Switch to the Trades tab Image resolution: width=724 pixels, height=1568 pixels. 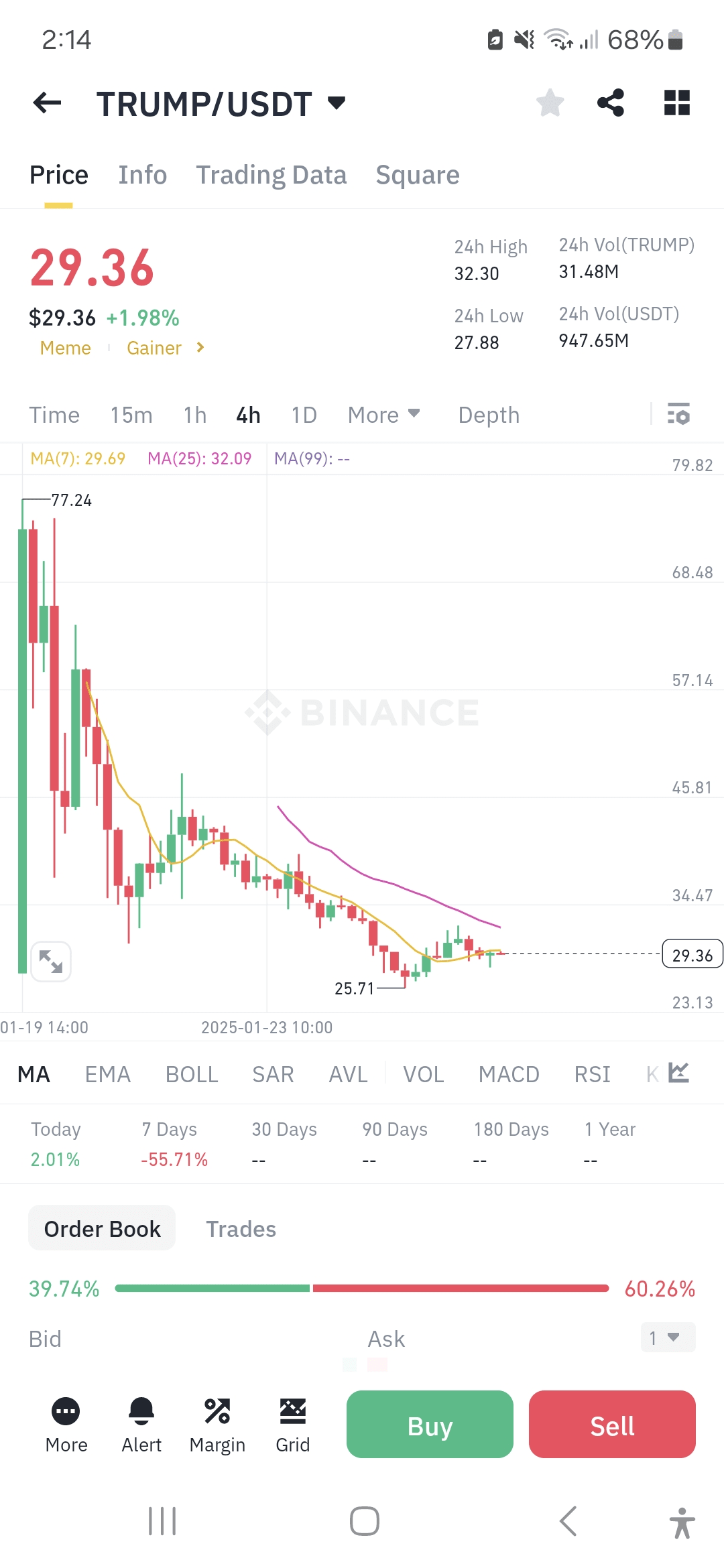tap(241, 1229)
